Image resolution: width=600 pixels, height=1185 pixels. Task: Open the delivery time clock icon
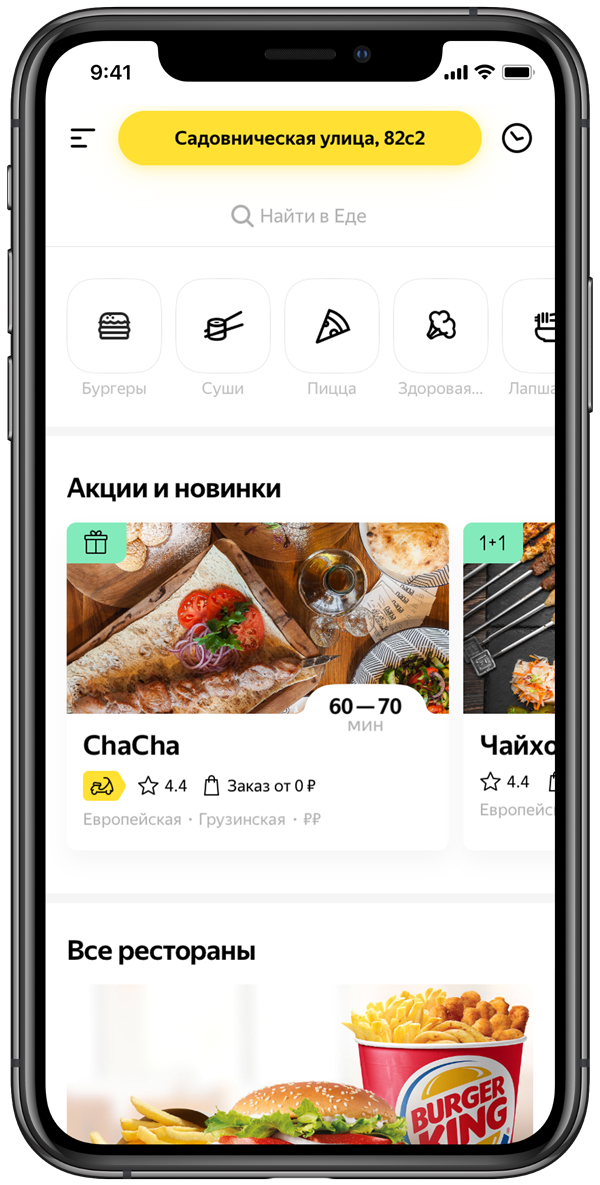click(x=517, y=139)
